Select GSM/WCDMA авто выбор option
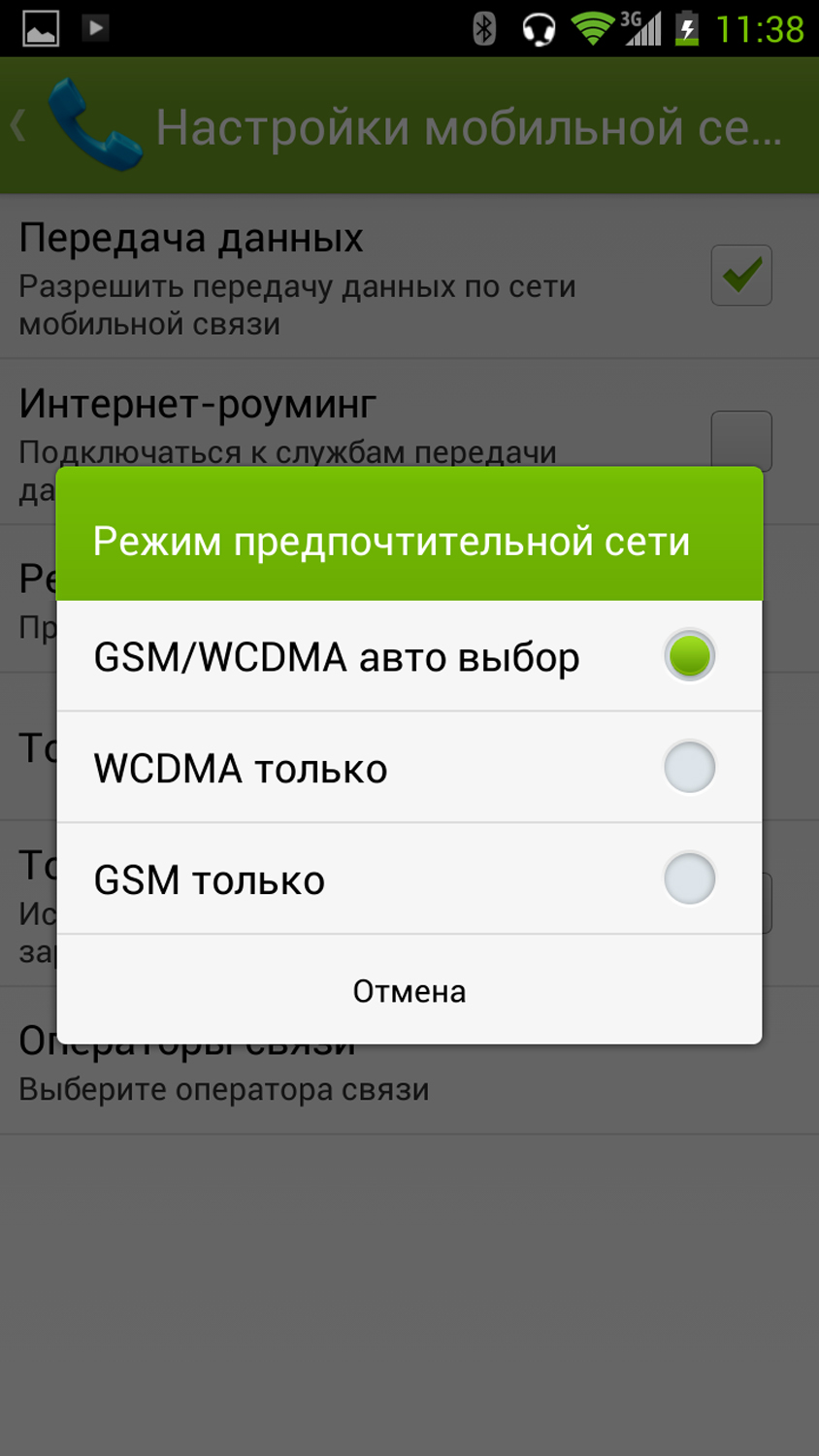The width and height of the screenshot is (819, 1456). coord(408,657)
